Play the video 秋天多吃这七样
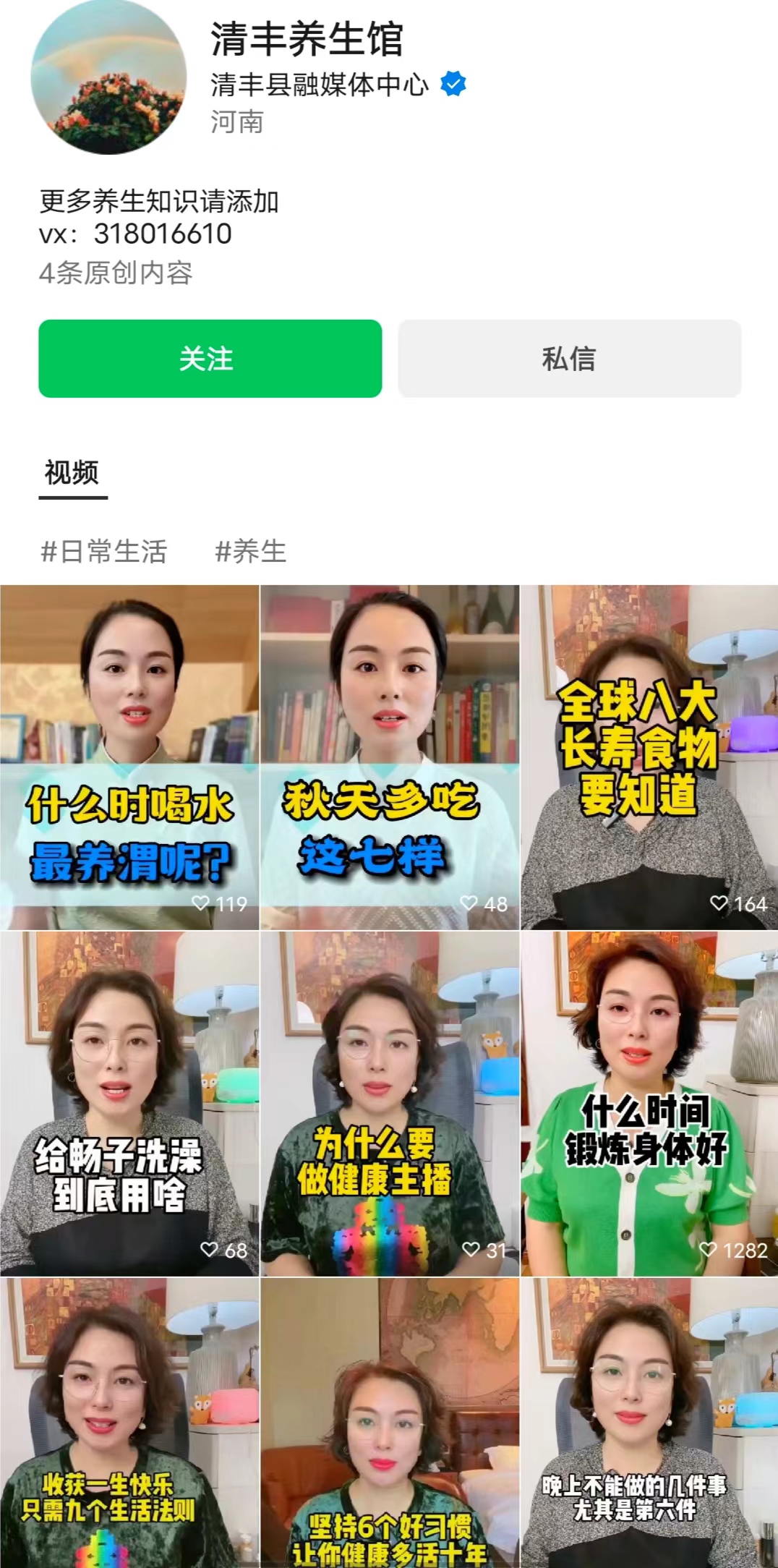778x1568 pixels. pos(390,757)
